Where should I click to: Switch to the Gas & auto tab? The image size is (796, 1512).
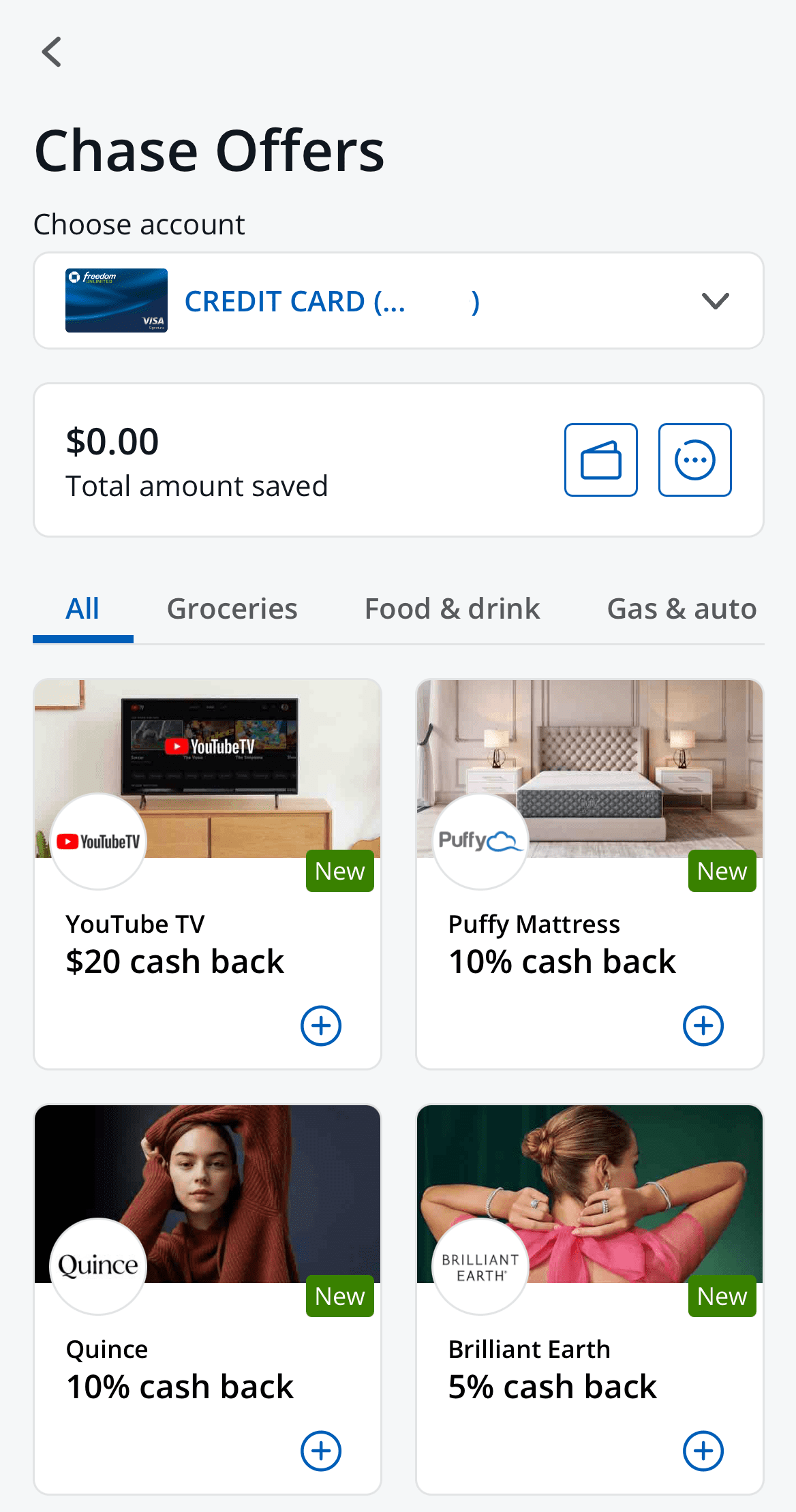coord(682,608)
